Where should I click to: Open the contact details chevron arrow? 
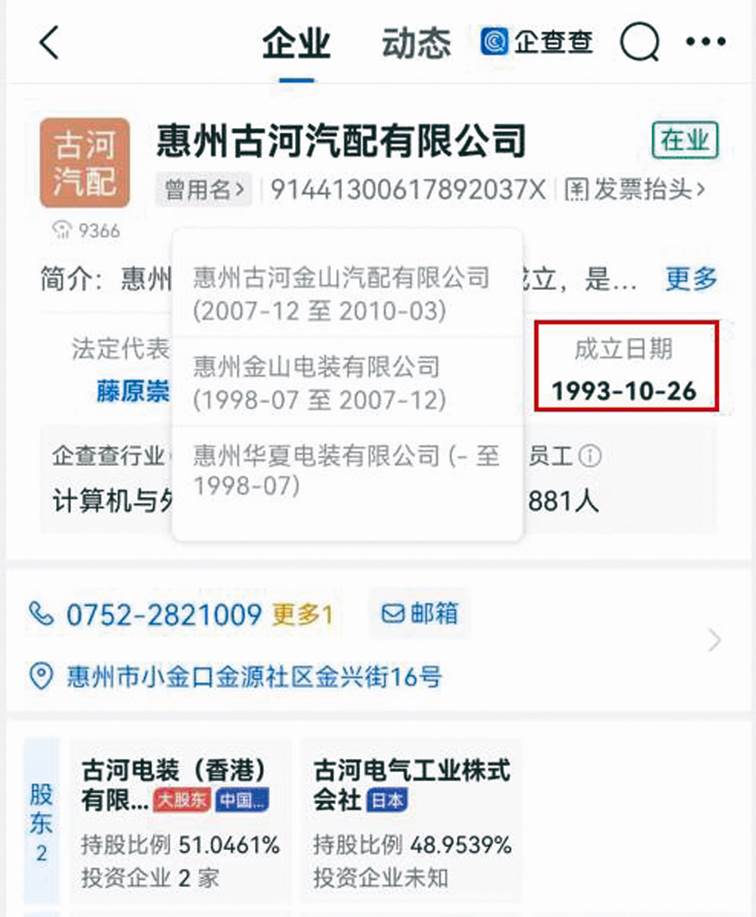pyautogui.click(x=714, y=641)
